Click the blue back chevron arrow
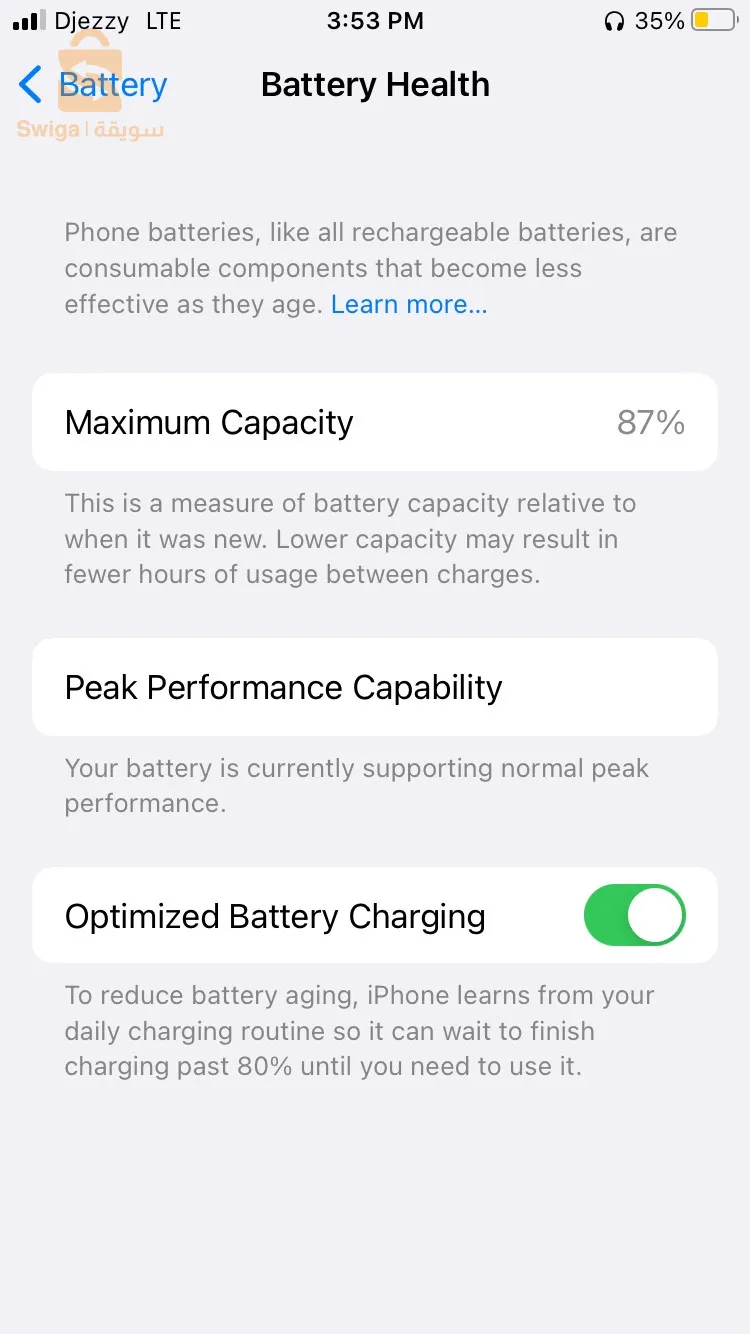Viewport: 750px width, 1334px height. point(29,85)
